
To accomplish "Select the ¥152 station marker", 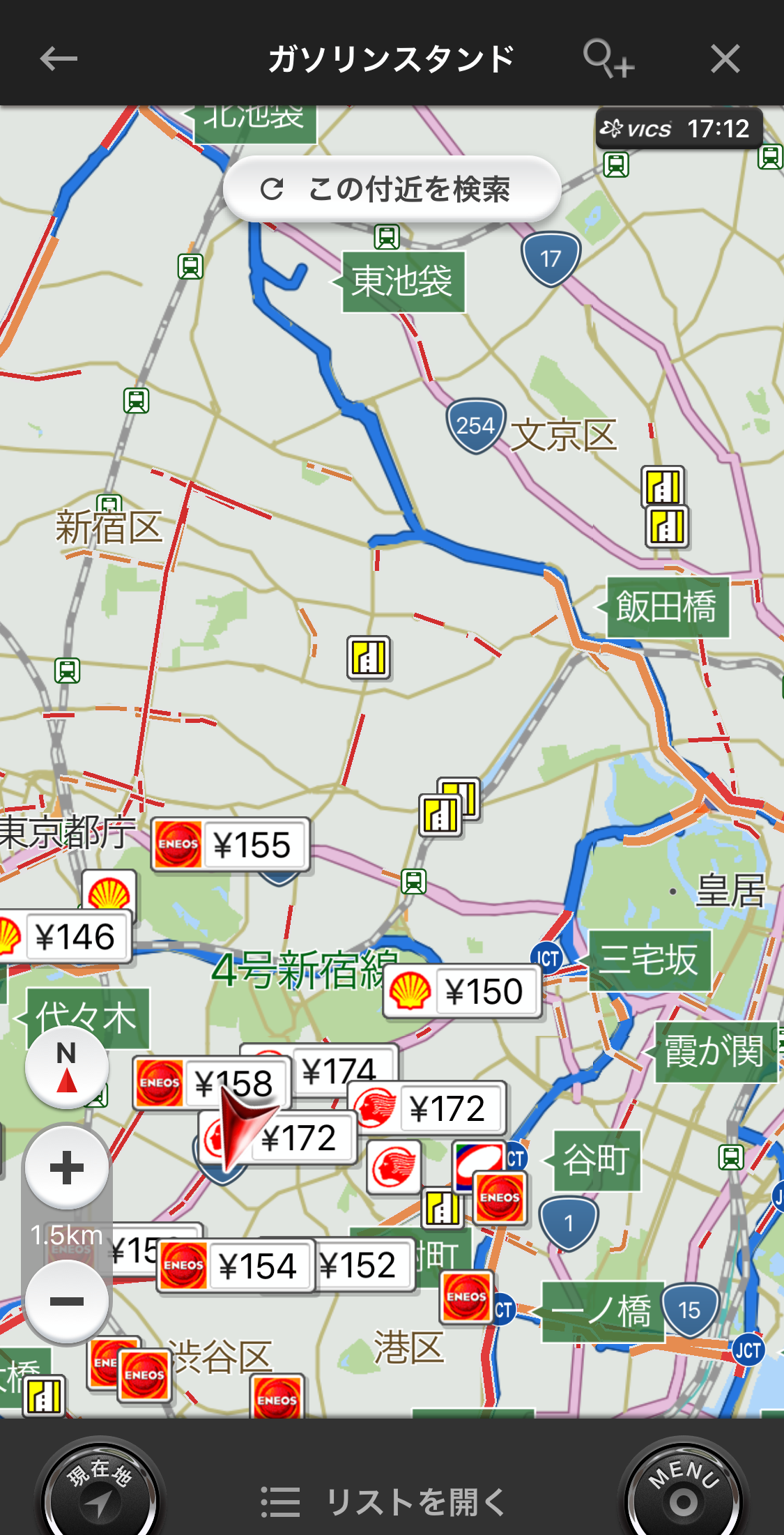I will (x=362, y=1265).
